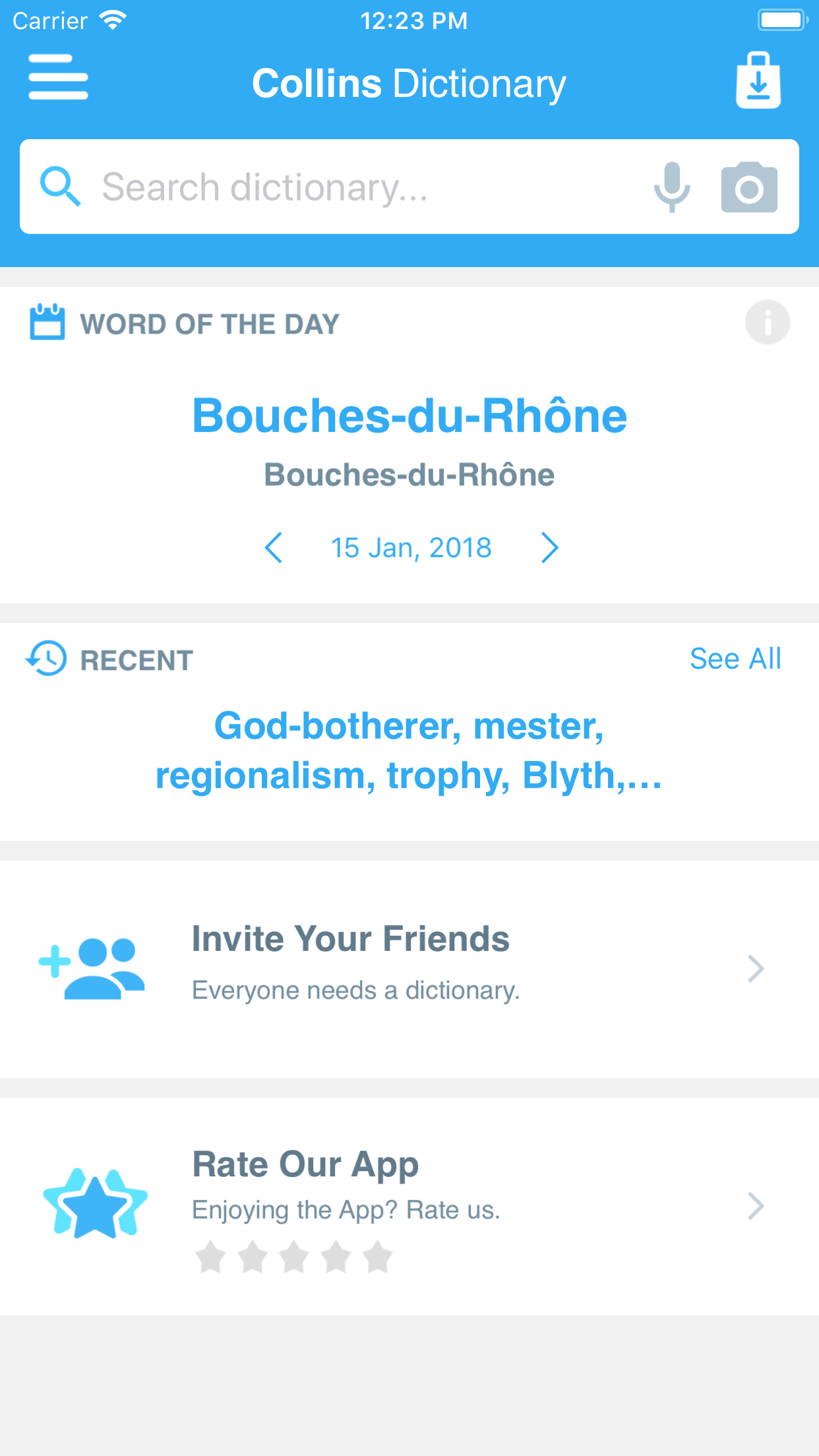Open the download store bag icon
The height and width of the screenshot is (1456, 819).
tap(758, 80)
